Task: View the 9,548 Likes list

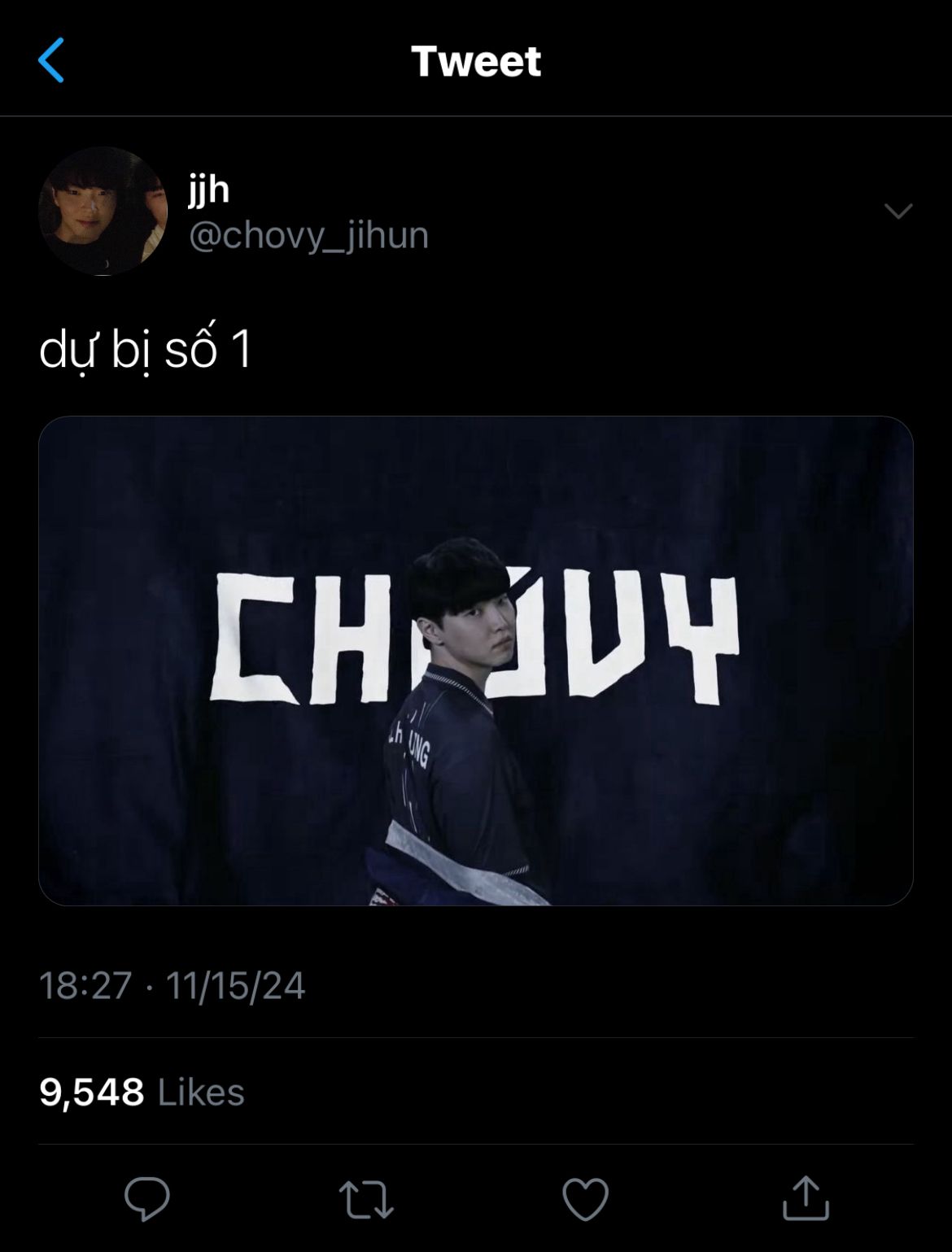Action: coord(142,1092)
